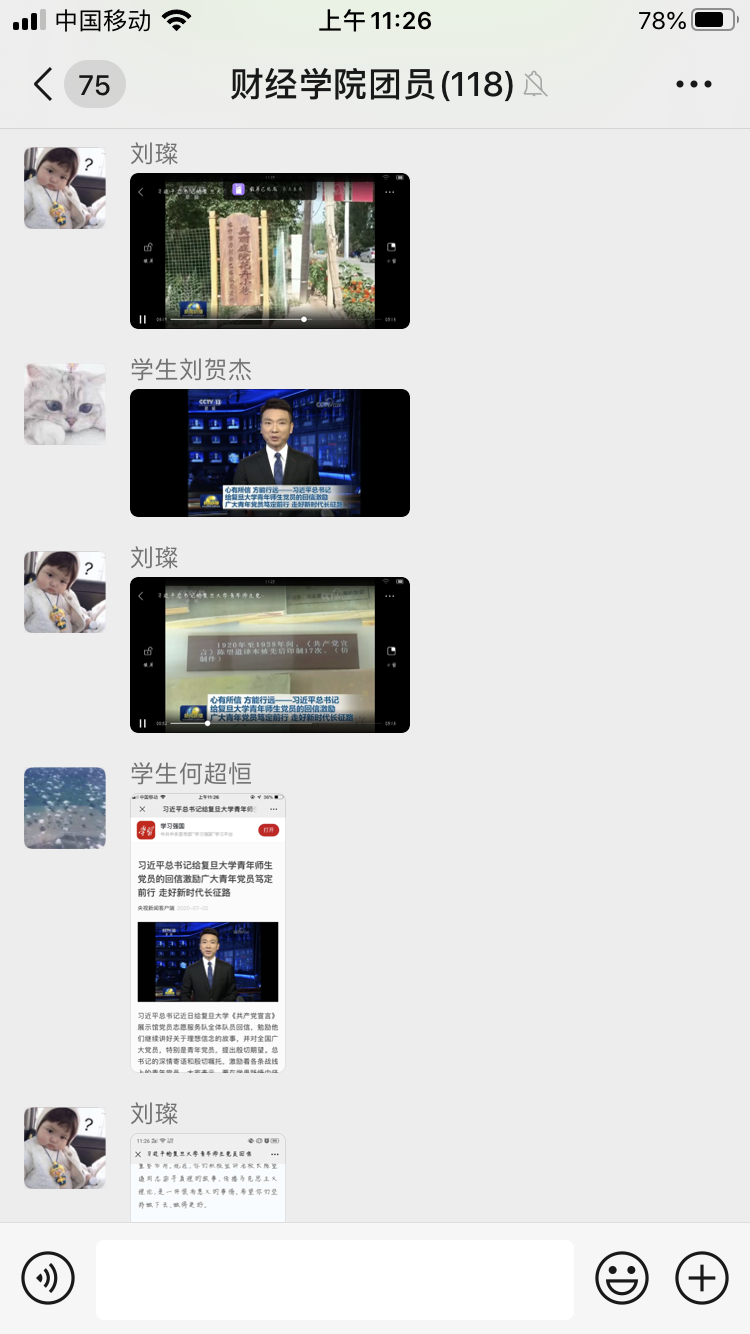Screen dimensions: 750x1334
Task: Open the emoji picker
Action: click(622, 1278)
